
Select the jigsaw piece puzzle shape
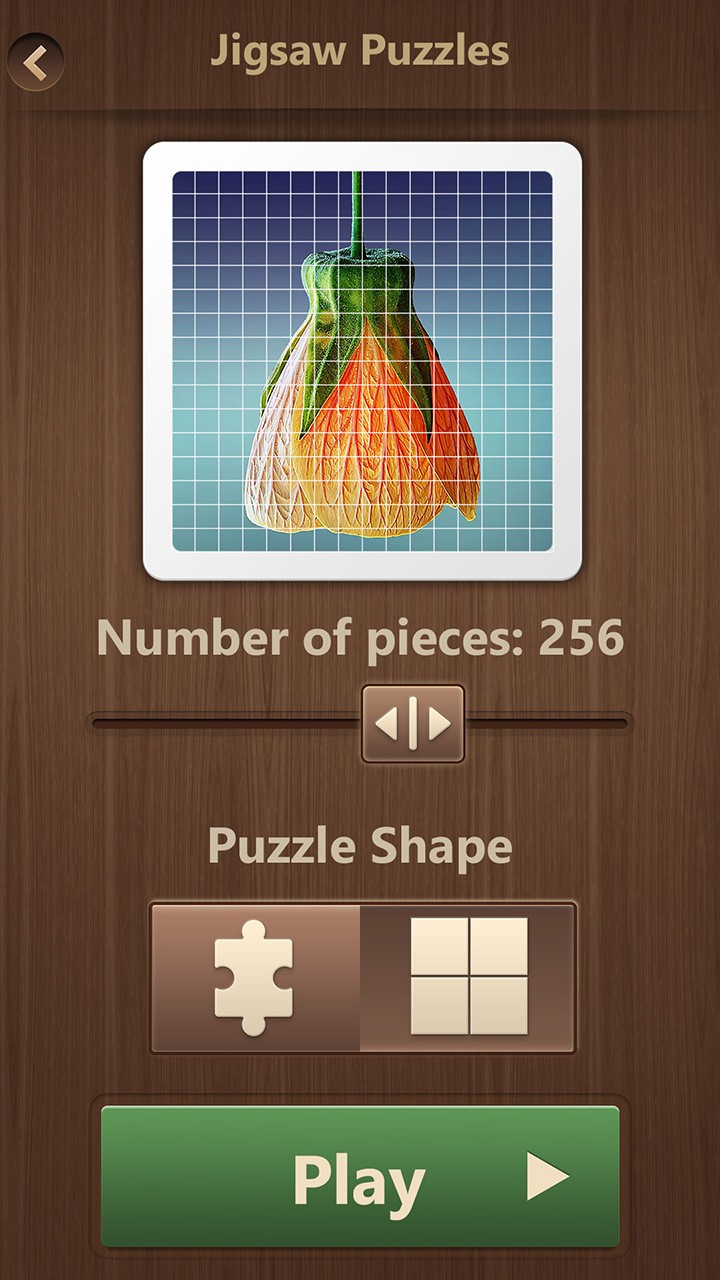255,977
